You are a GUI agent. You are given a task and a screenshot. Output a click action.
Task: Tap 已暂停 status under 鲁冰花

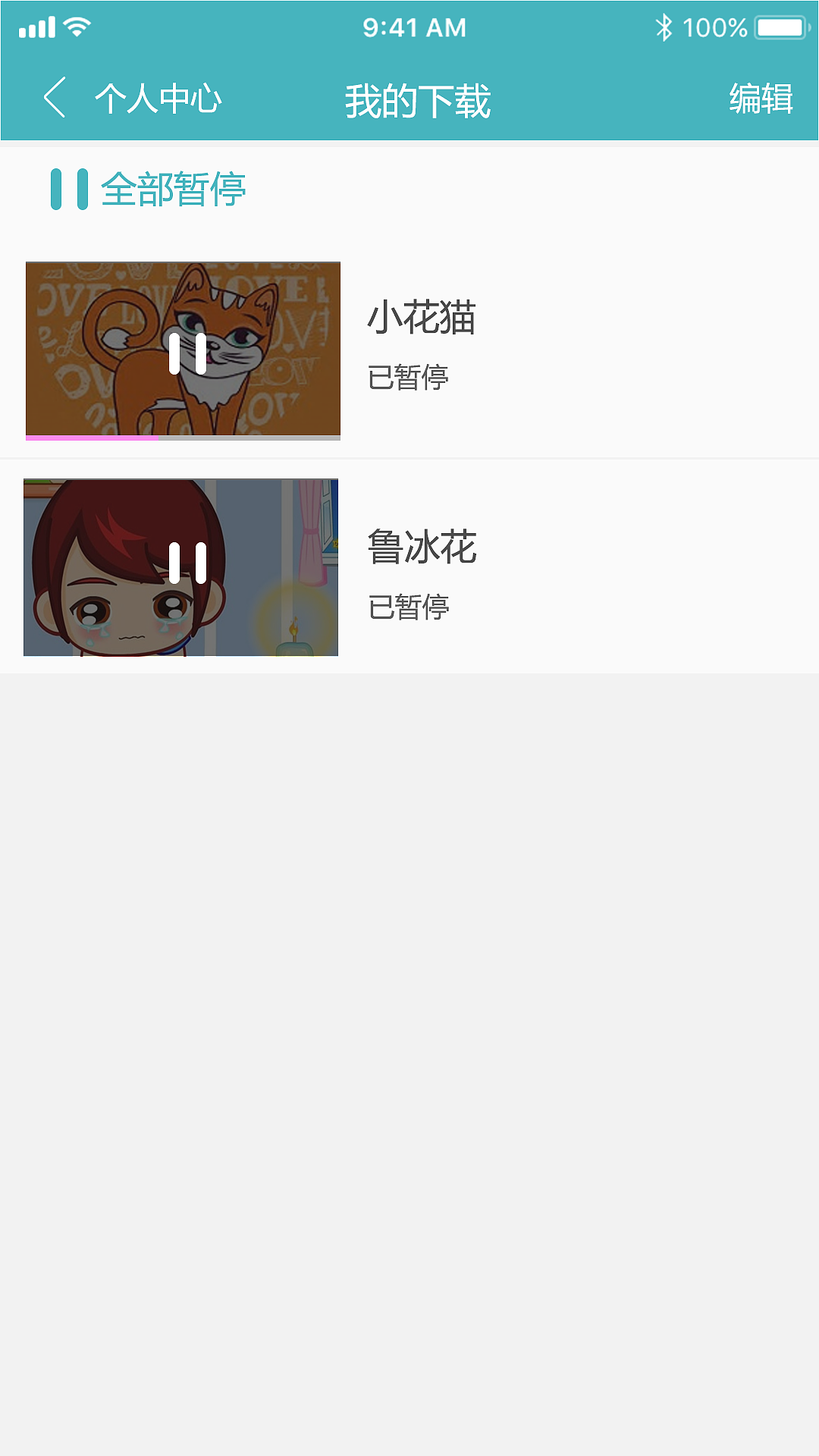(x=409, y=607)
